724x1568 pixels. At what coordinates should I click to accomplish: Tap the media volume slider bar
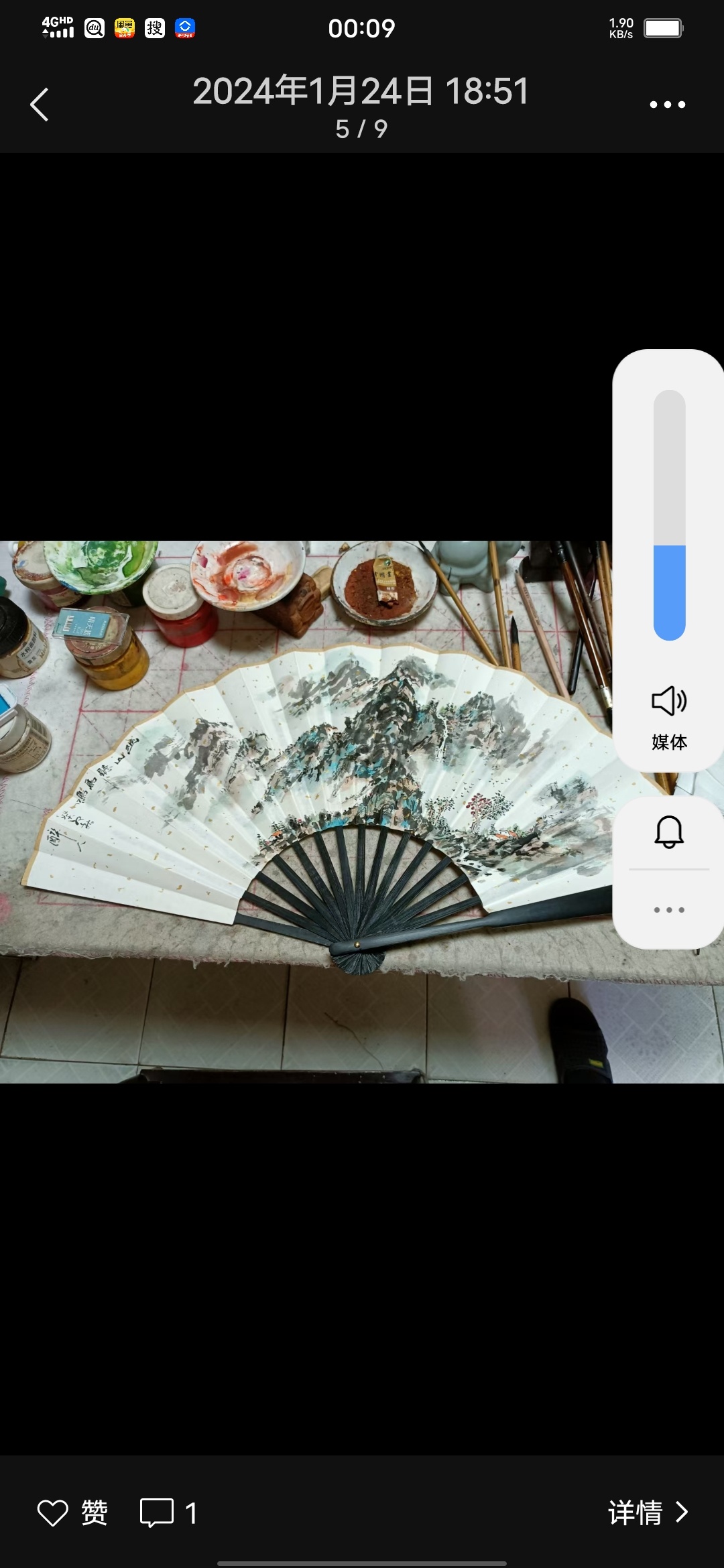coord(669,515)
